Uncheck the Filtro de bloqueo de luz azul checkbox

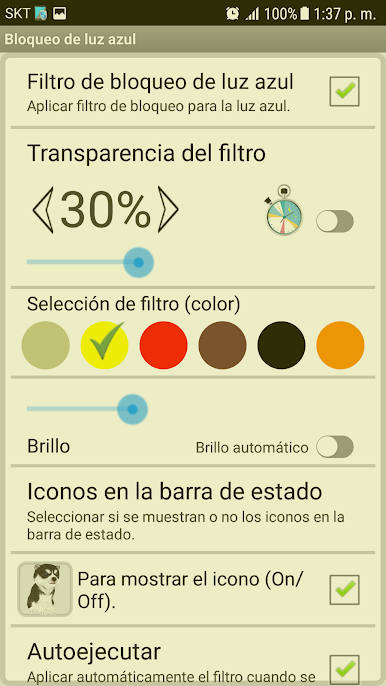point(344,91)
